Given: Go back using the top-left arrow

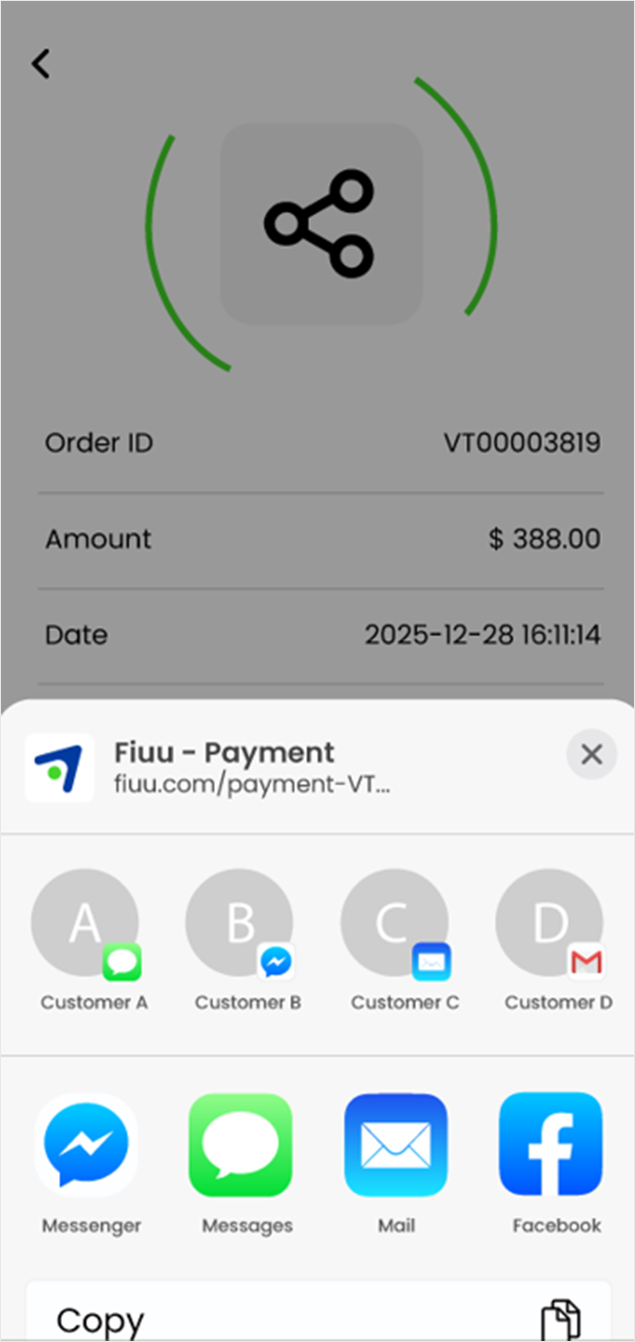Looking at the screenshot, I should [x=40, y=64].
